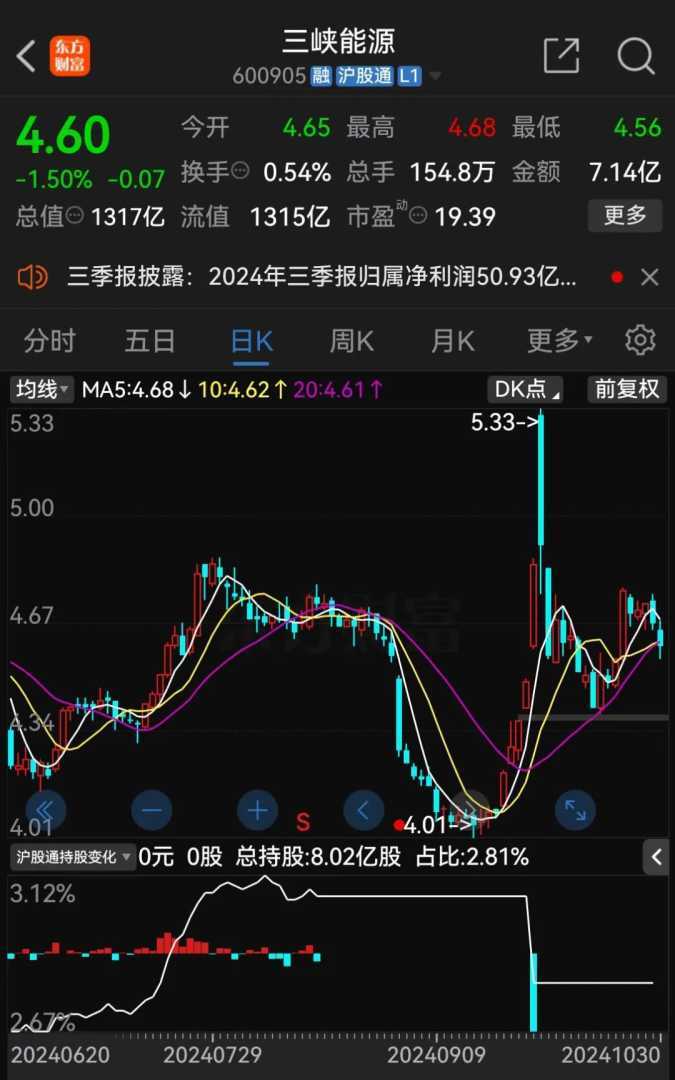Toggle the DK点 indicator
This screenshot has width=675, height=1080.
pos(526,389)
